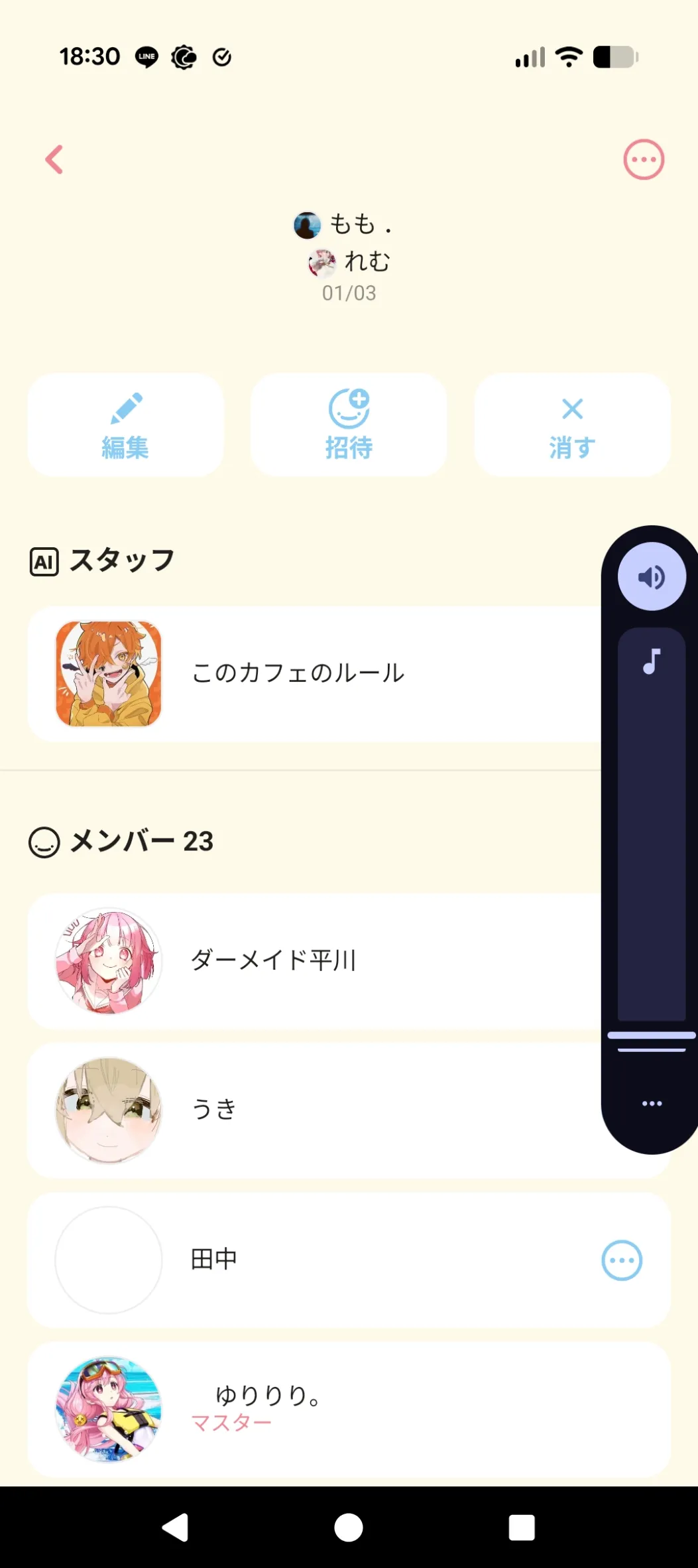This screenshot has height=1568, width=698.
Task: Tap the 消す delete button
Action: pyautogui.click(x=572, y=425)
